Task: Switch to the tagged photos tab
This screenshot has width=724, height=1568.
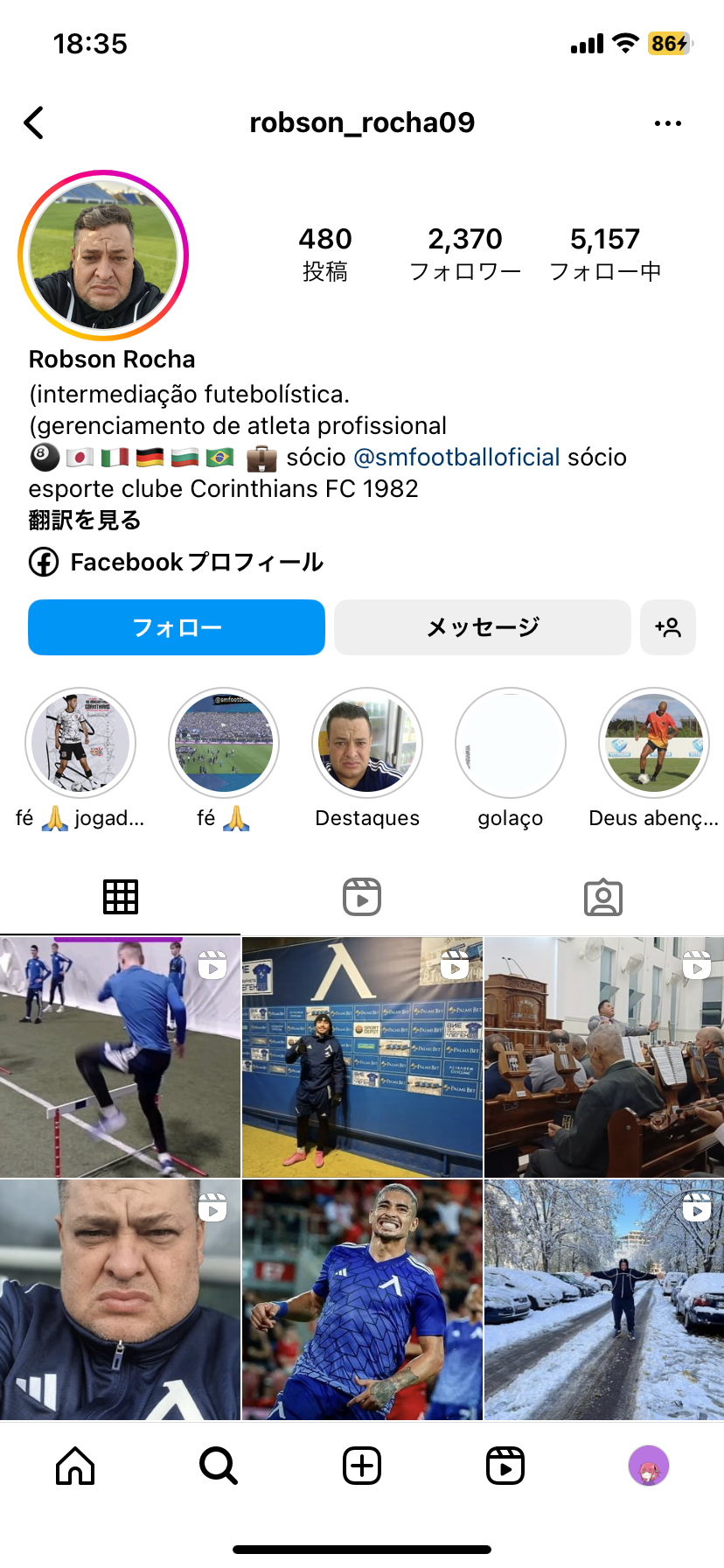Action: [603, 897]
